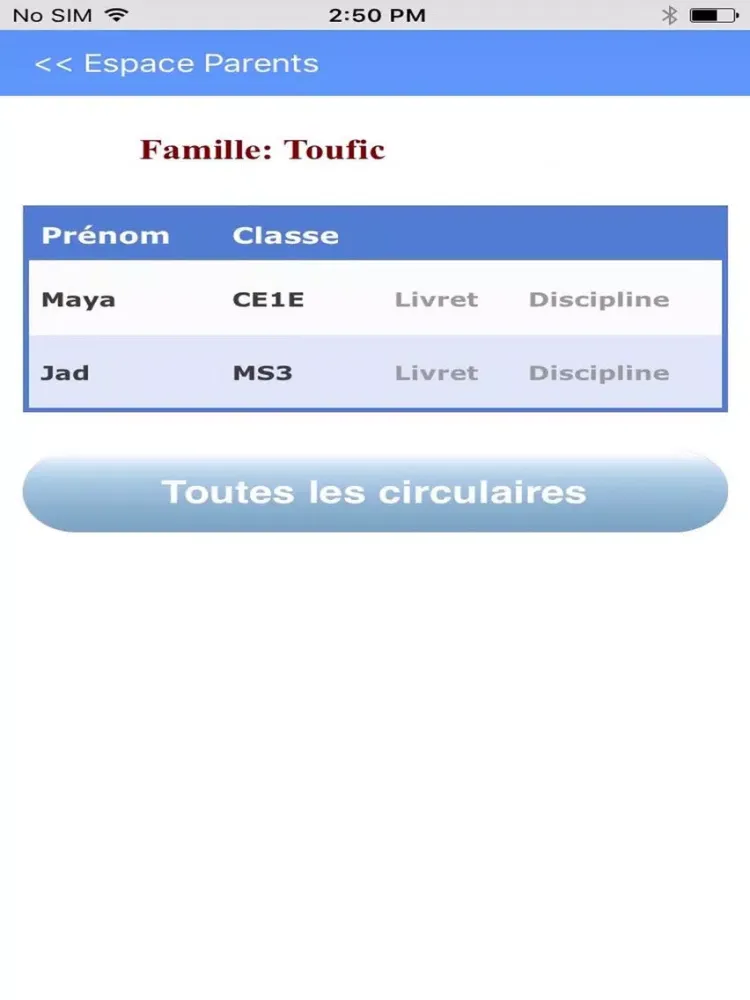Go back to Espace Parents

(177, 64)
